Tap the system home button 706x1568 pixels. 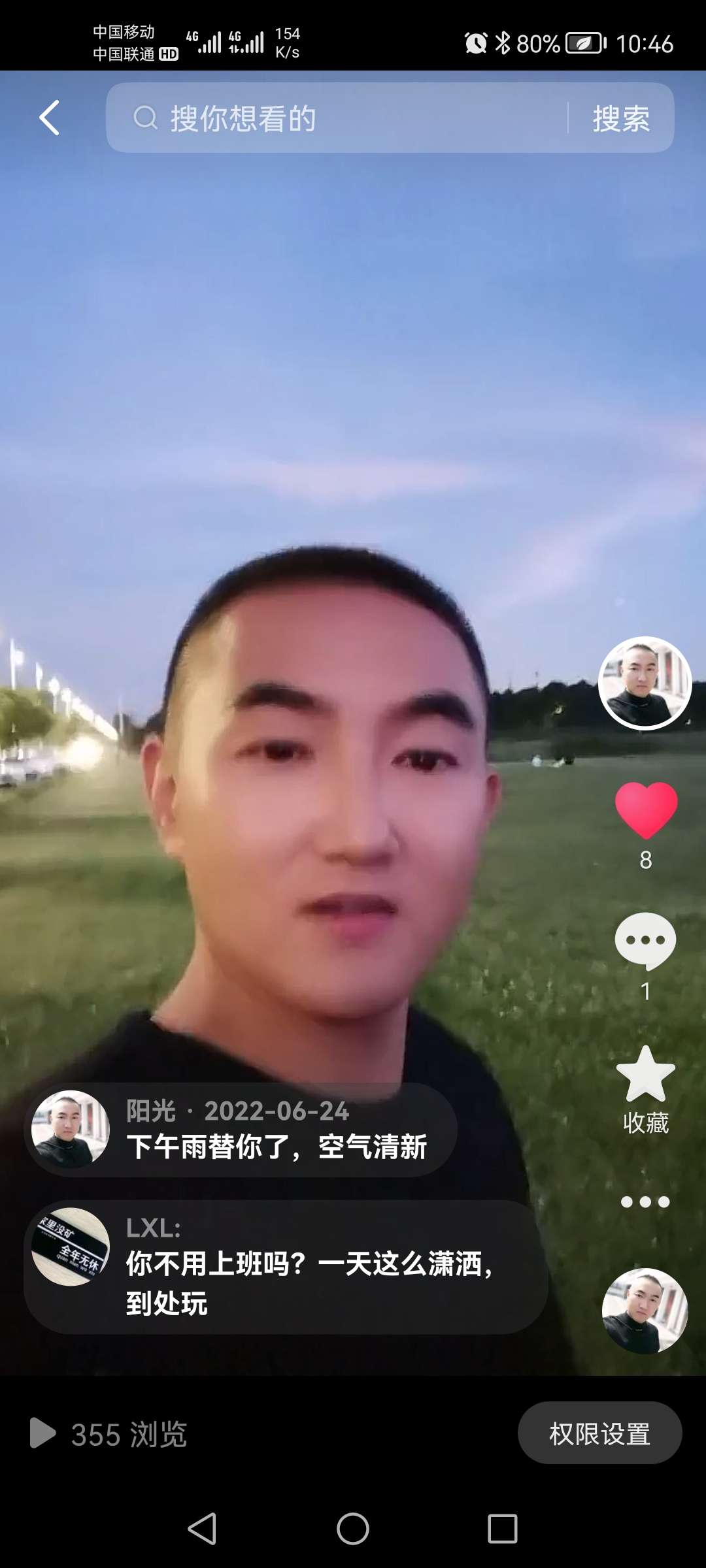[353, 1529]
